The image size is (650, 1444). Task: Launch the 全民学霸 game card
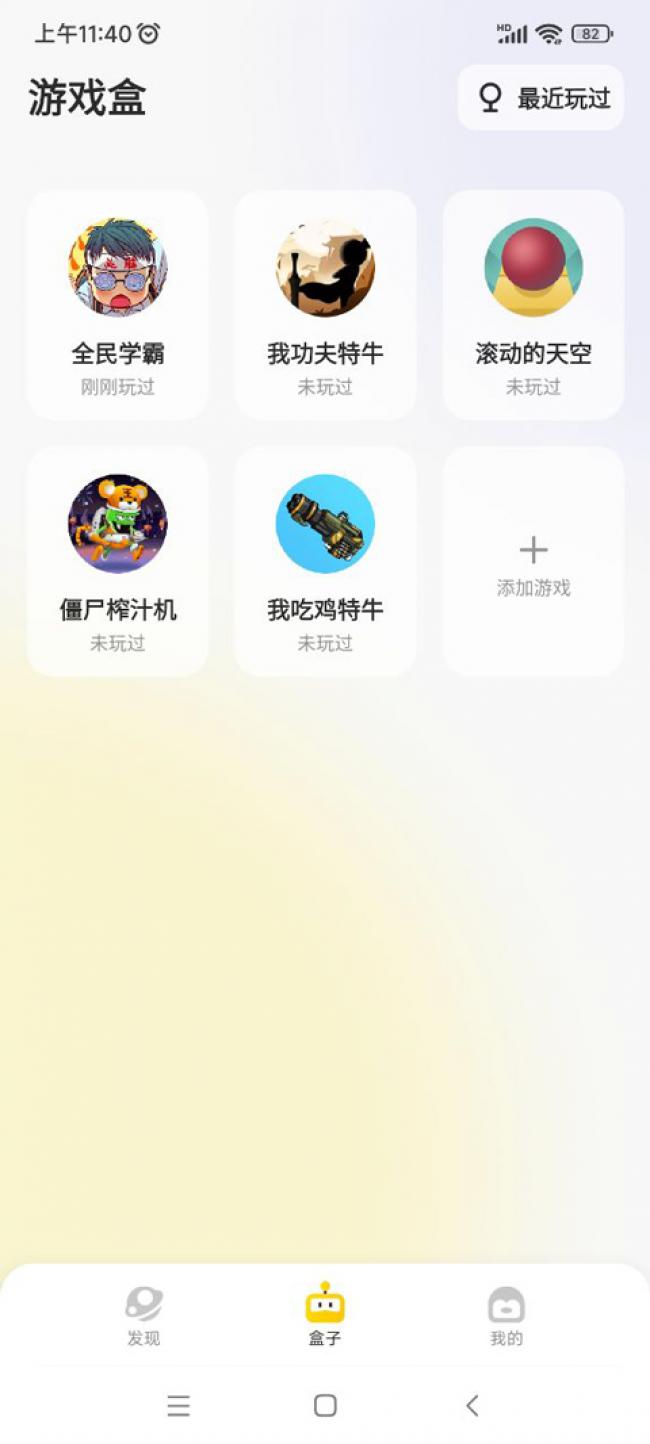tap(118, 305)
